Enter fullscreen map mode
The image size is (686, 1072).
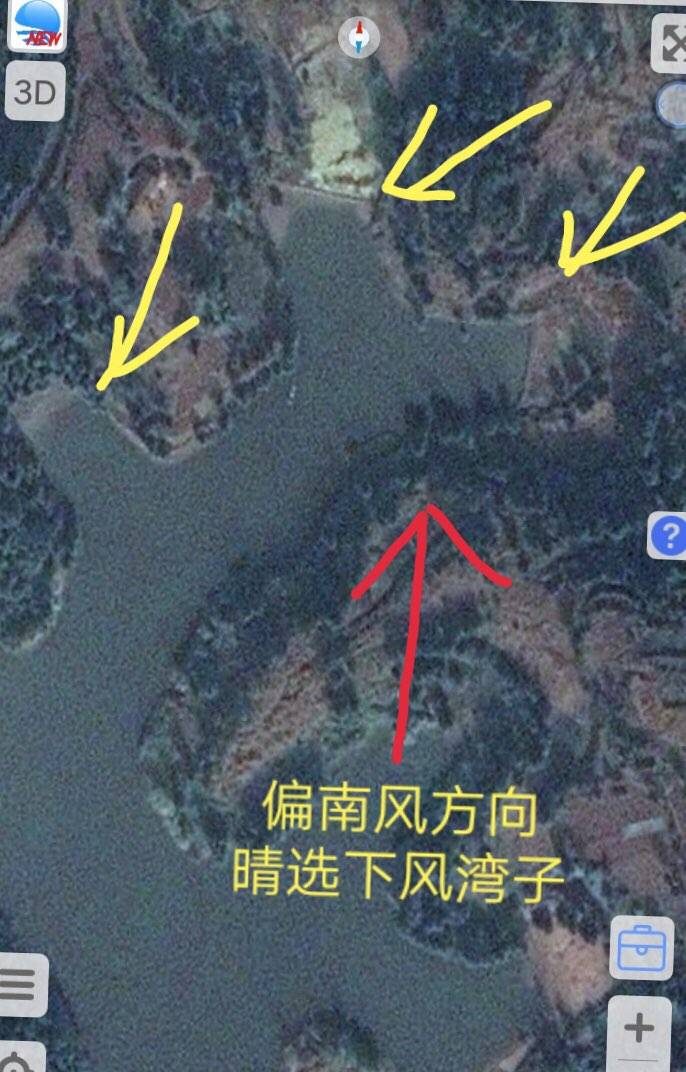pyautogui.click(x=670, y=43)
